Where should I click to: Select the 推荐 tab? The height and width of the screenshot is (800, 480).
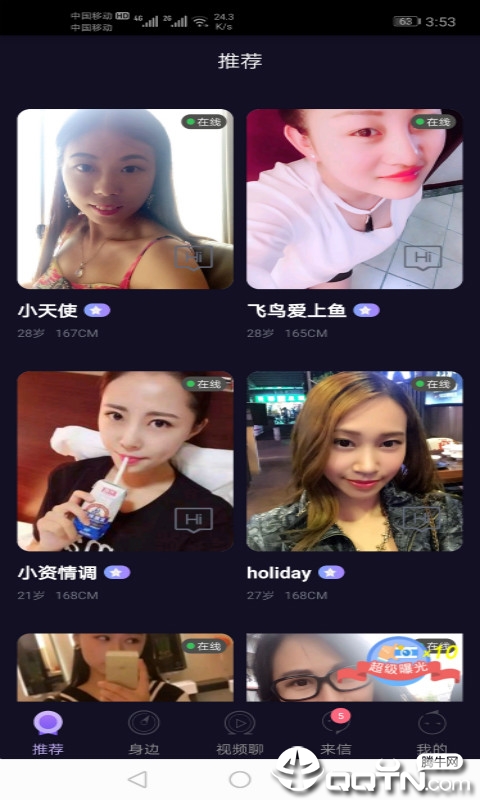[x=48, y=734]
